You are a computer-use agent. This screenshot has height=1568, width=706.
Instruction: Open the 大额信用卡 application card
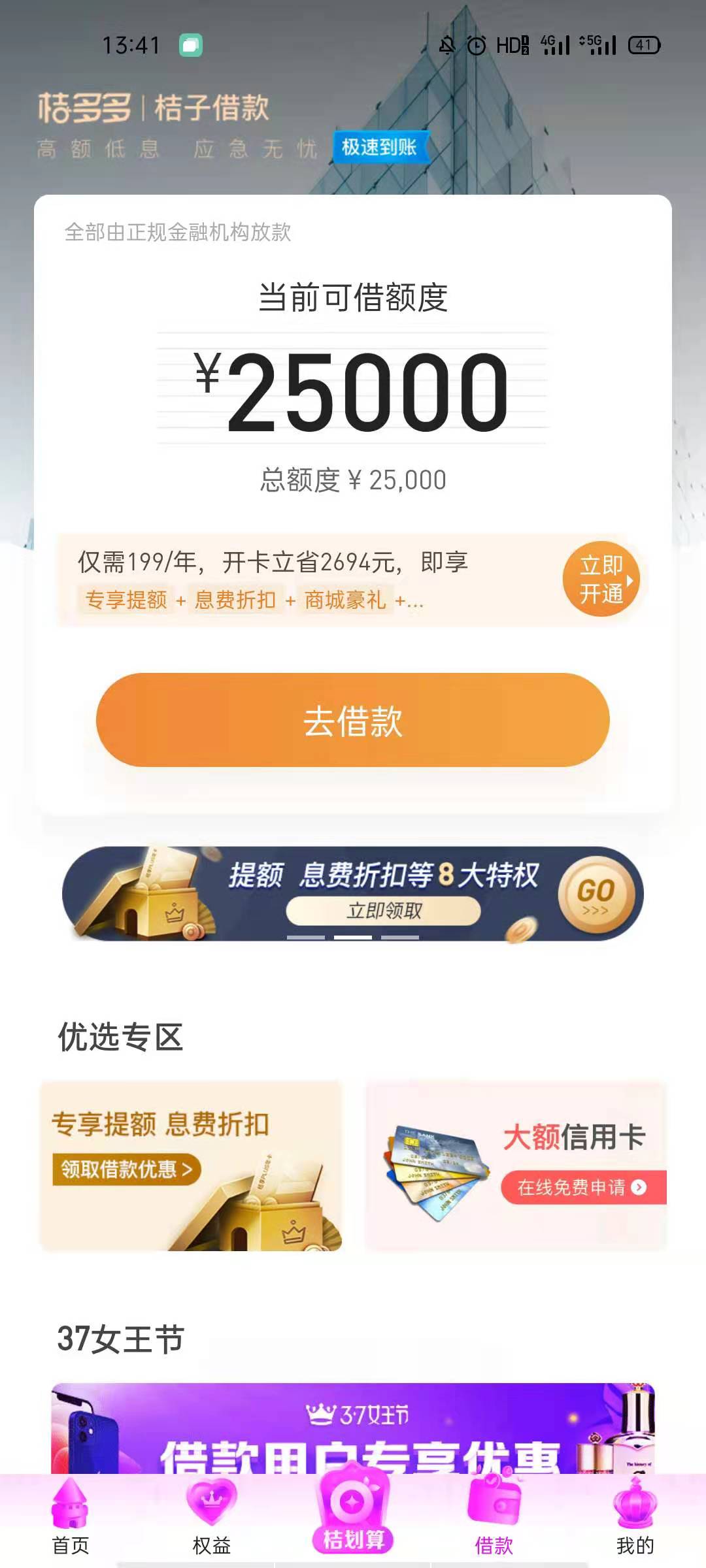point(516,1166)
